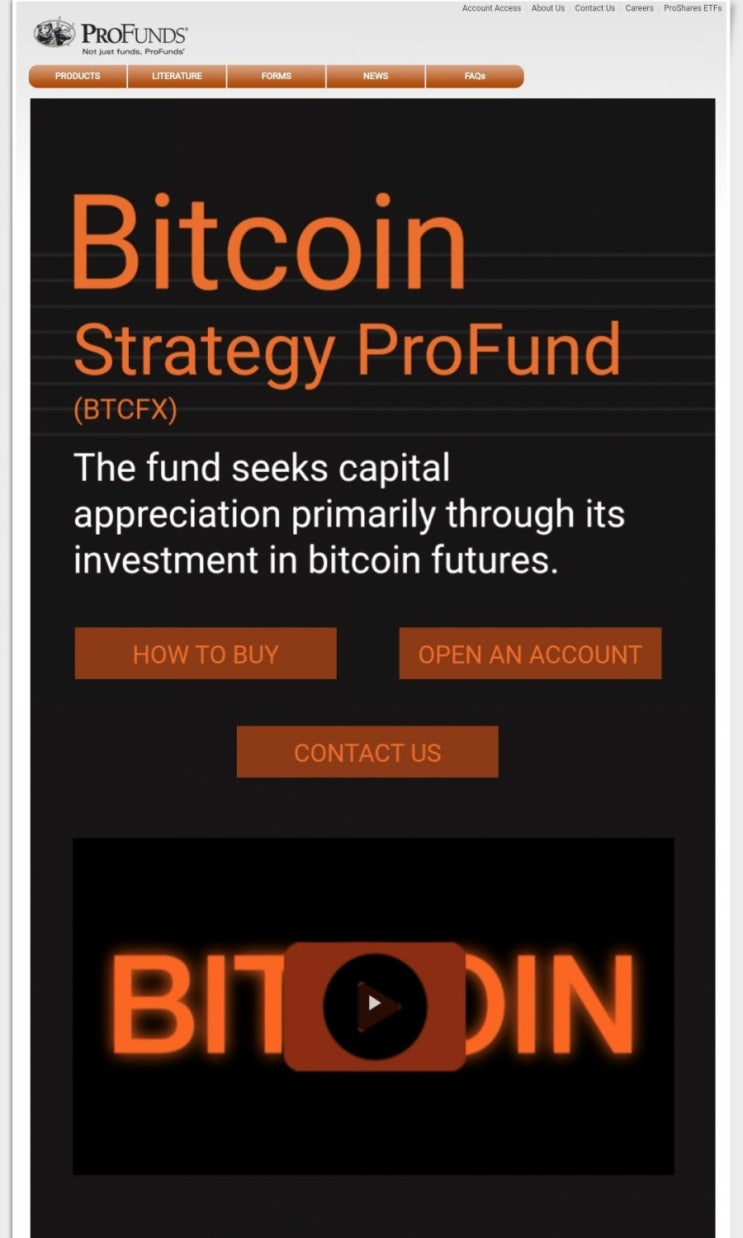Open the LITERATURE navigation tab

[x=176, y=76]
